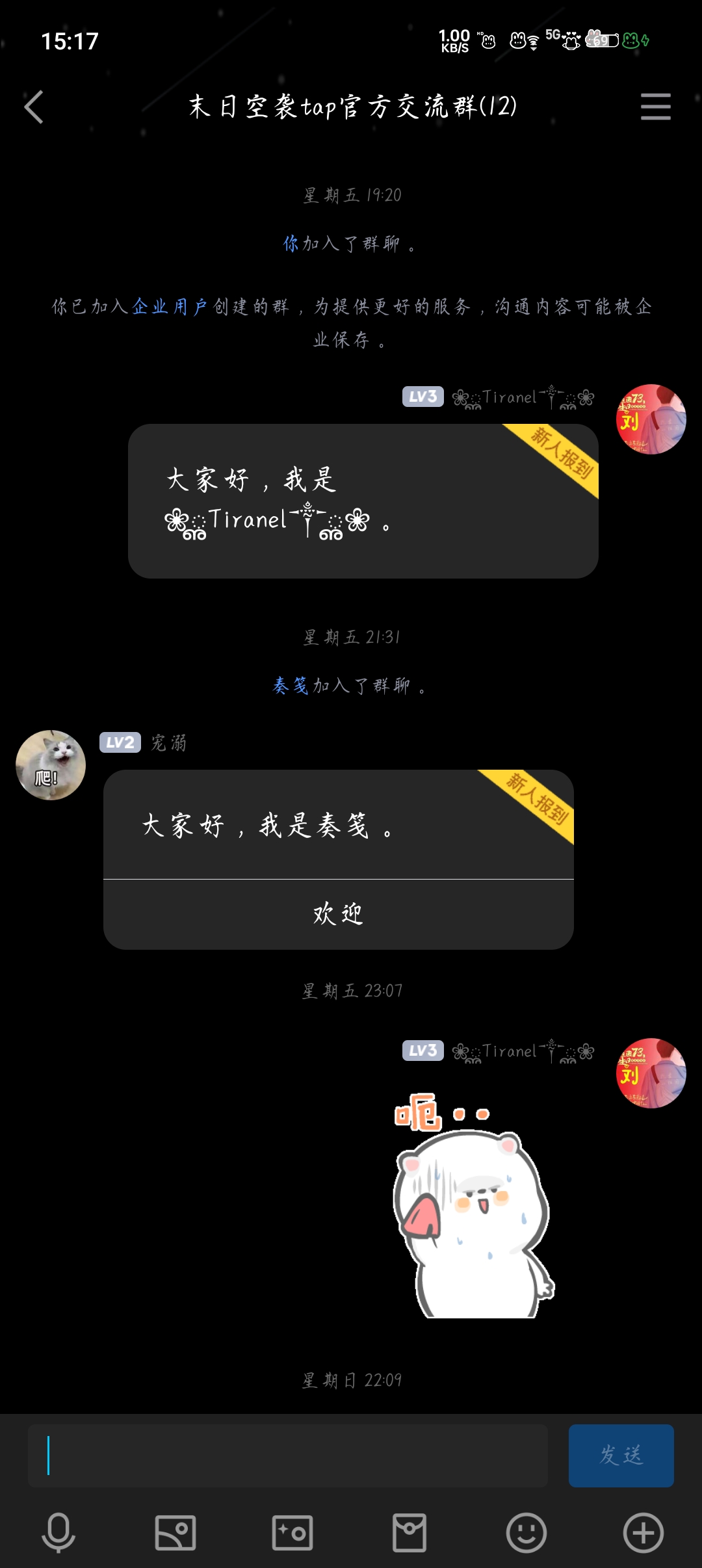
Task: Open the emoji smiley panel
Action: pos(526,1531)
